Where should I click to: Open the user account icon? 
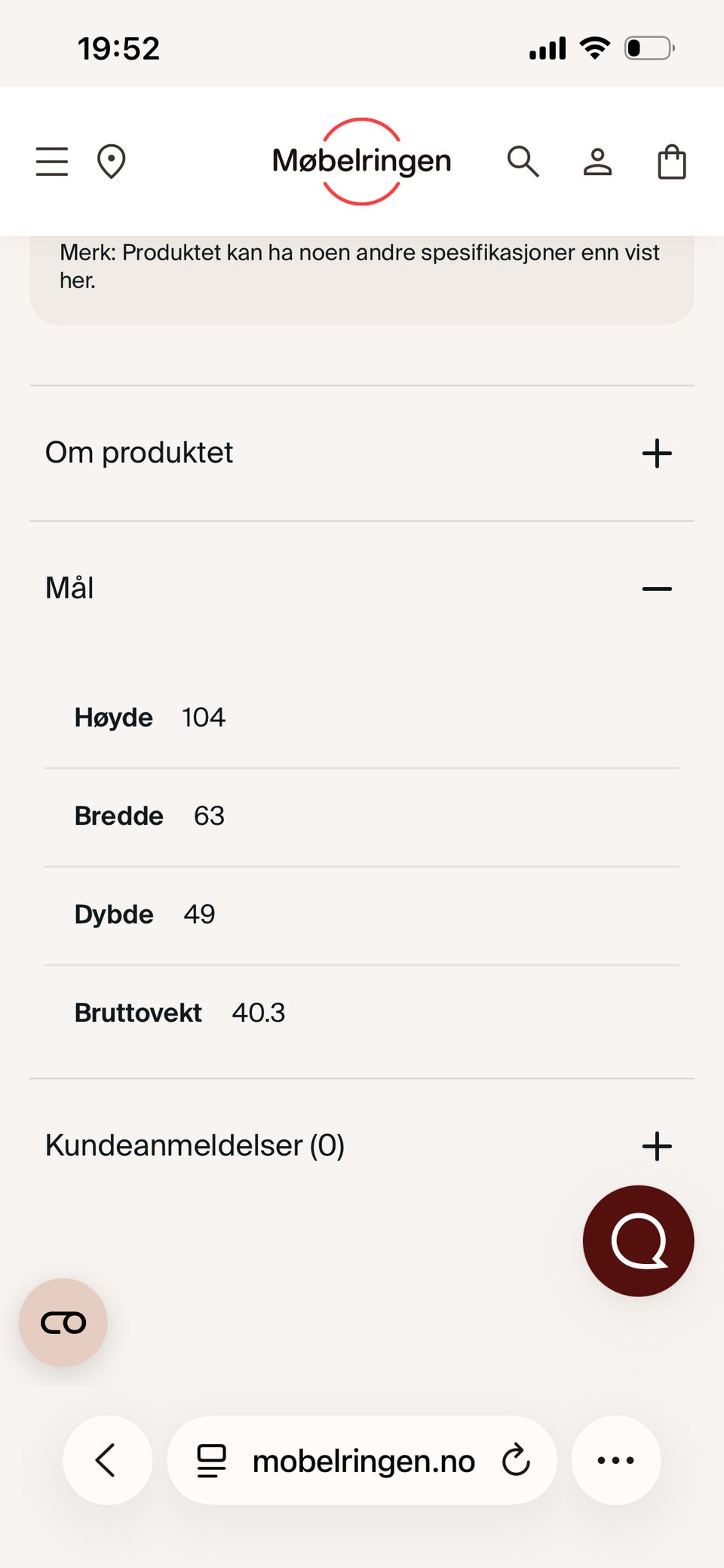coord(597,161)
